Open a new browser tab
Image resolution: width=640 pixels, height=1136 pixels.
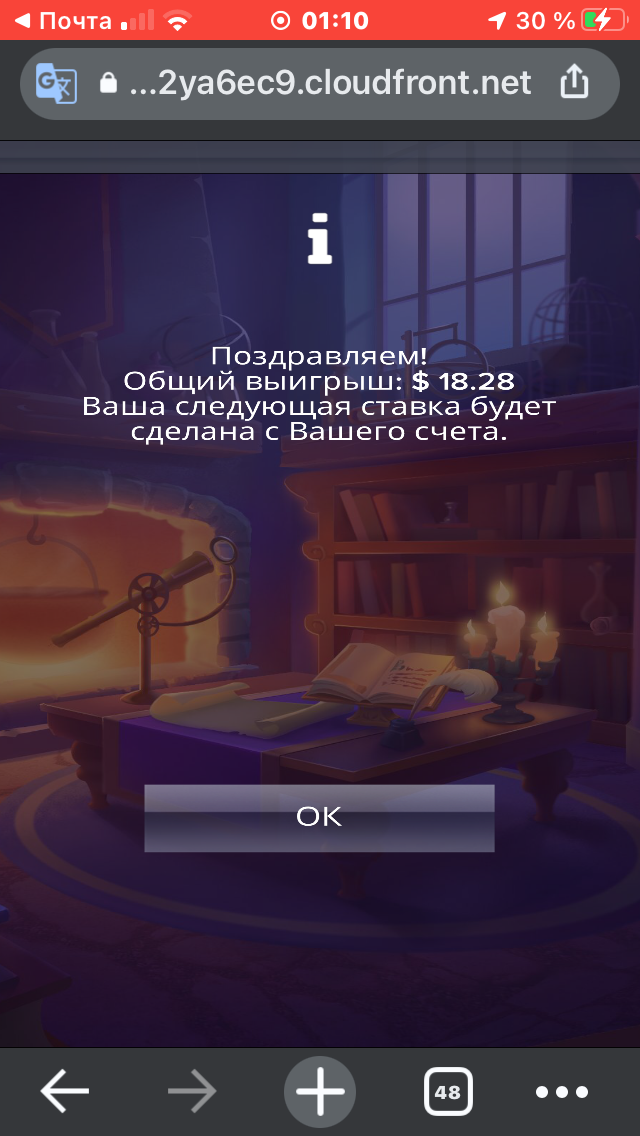point(320,1091)
